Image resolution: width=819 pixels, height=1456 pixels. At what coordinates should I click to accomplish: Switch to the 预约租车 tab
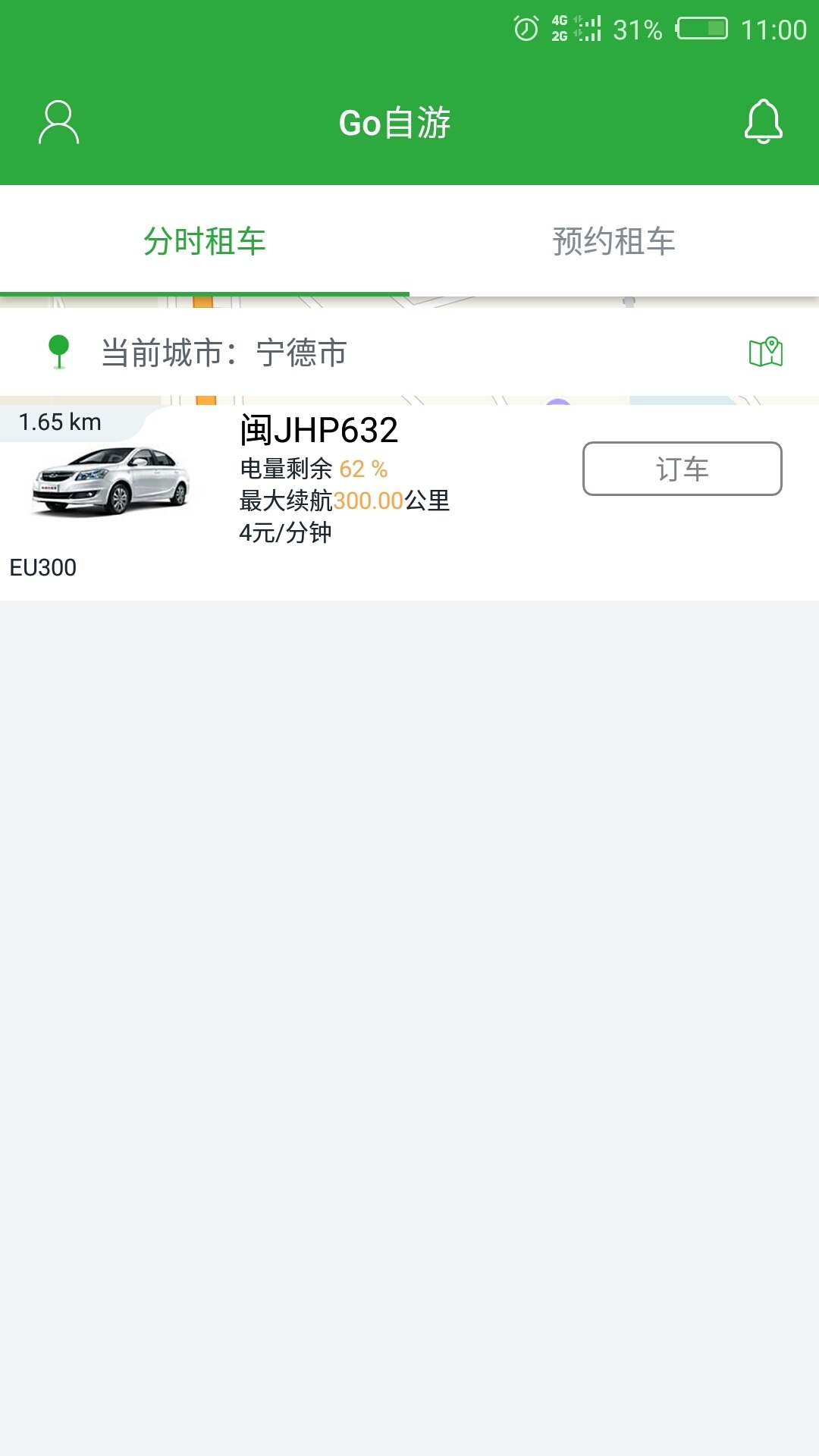click(614, 240)
